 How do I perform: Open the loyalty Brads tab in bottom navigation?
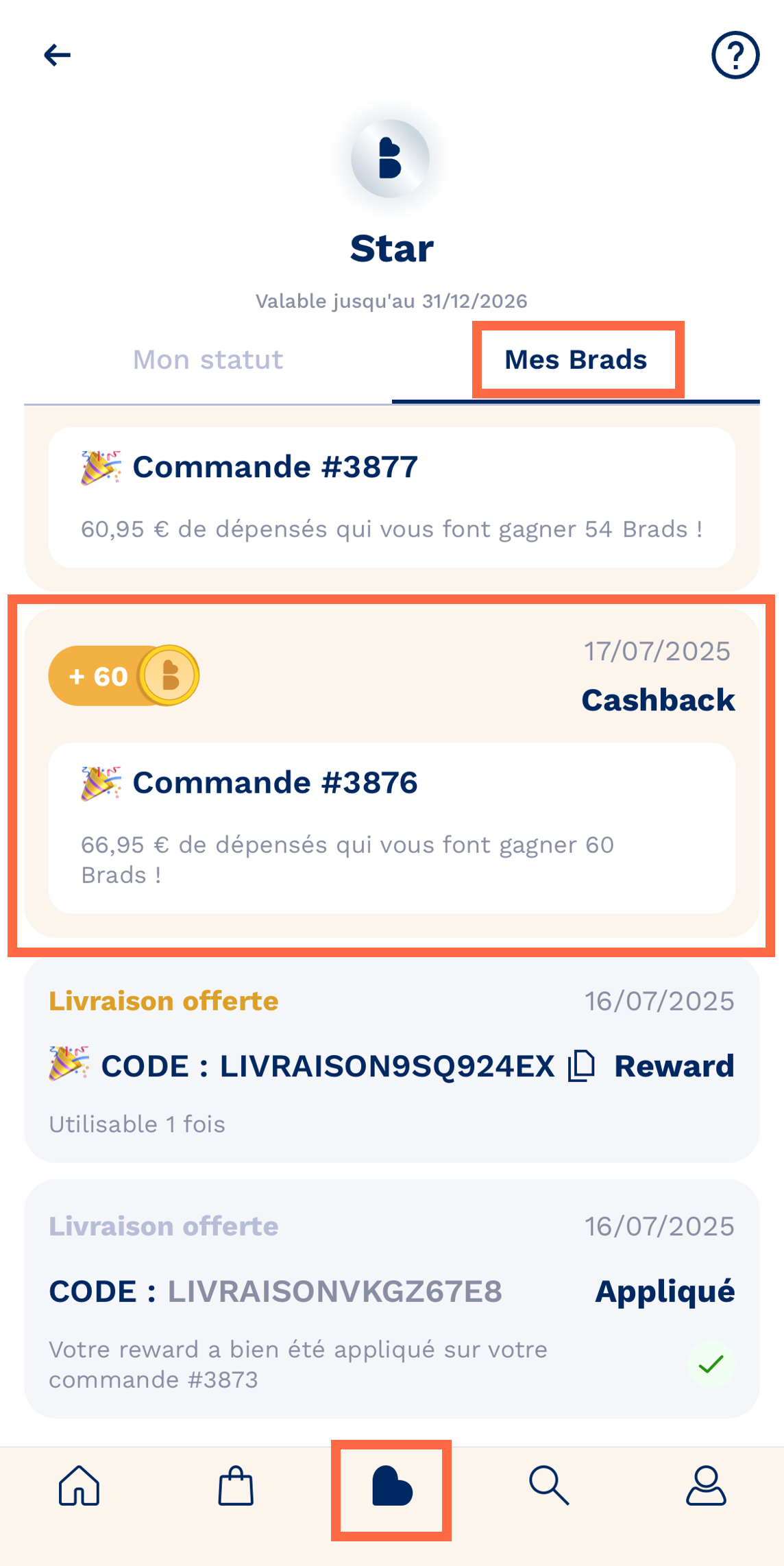point(392,1486)
